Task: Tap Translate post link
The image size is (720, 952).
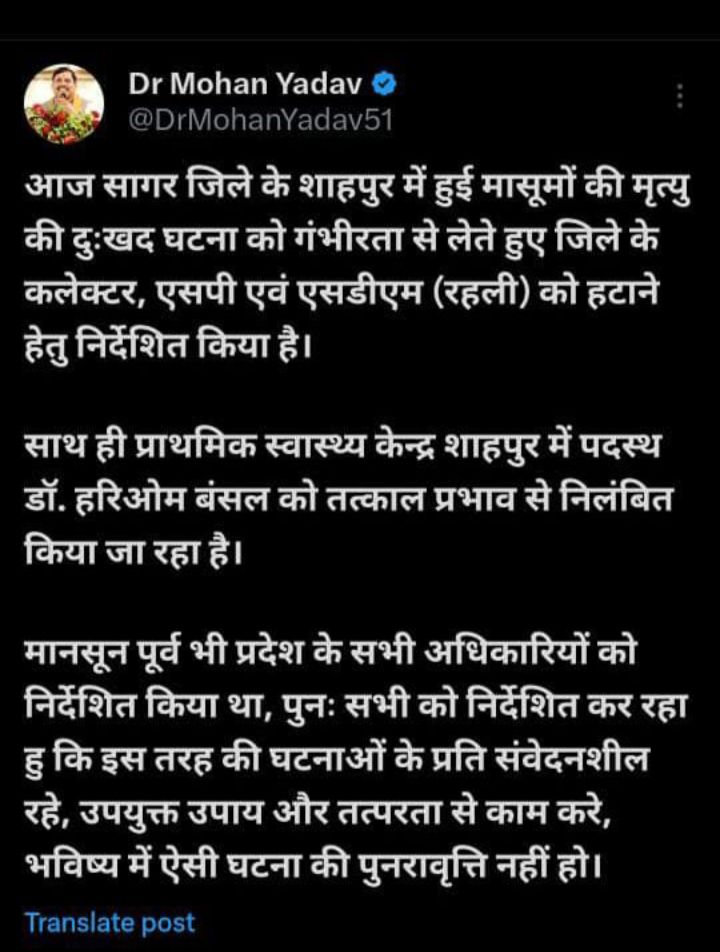Action: [x=109, y=922]
